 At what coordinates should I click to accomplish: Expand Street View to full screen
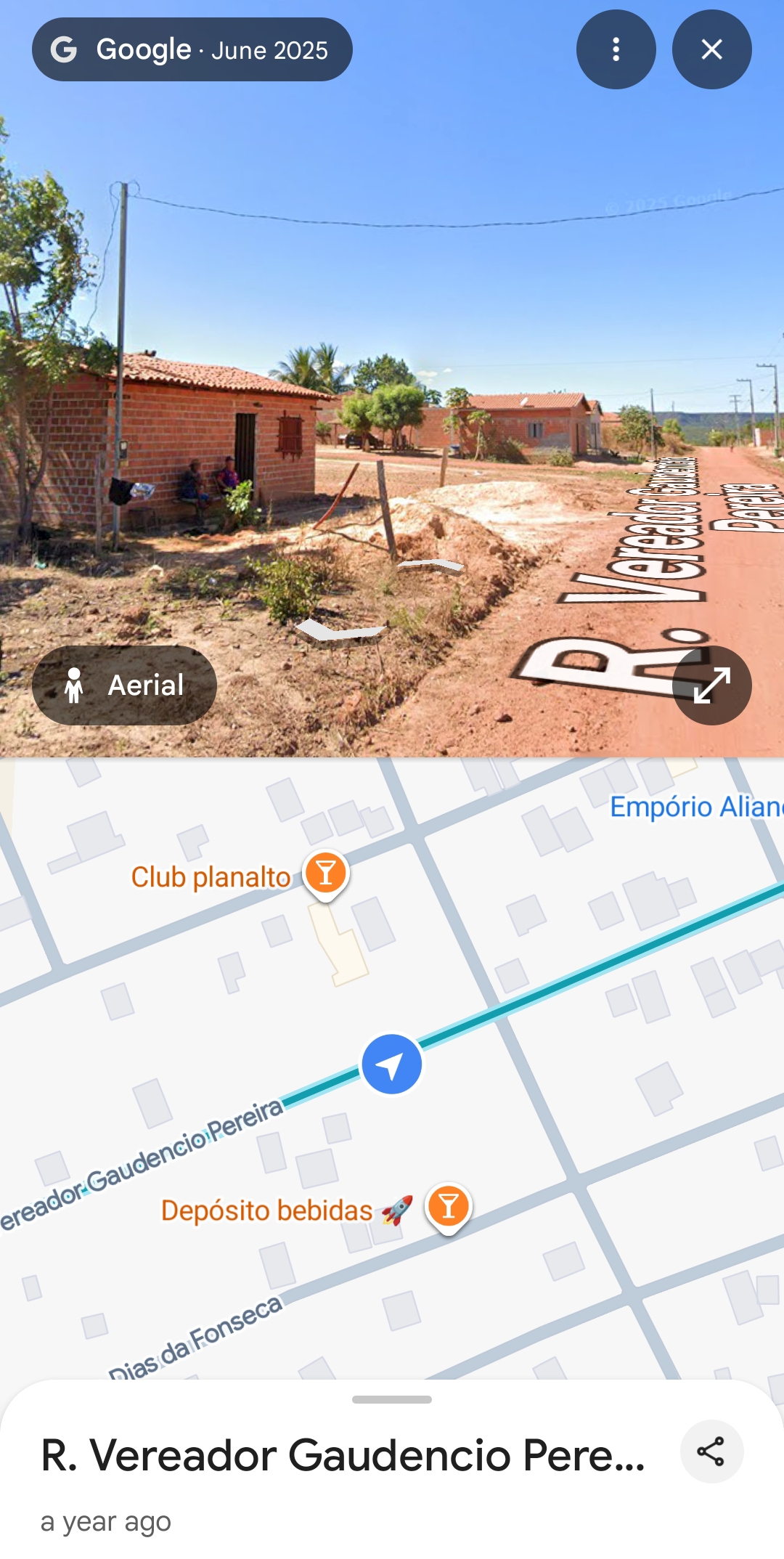coord(711,685)
